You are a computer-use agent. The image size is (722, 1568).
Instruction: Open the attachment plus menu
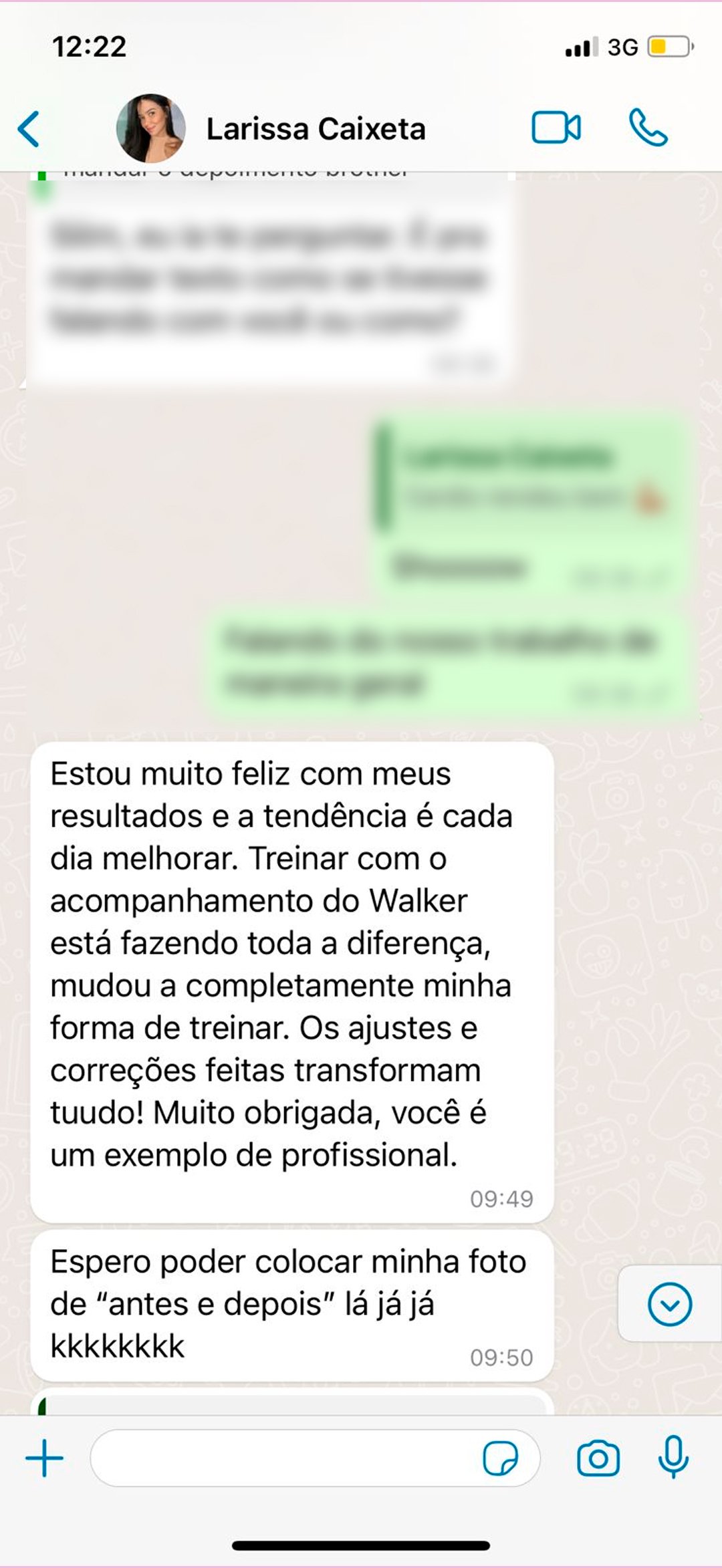click(x=44, y=1458)
